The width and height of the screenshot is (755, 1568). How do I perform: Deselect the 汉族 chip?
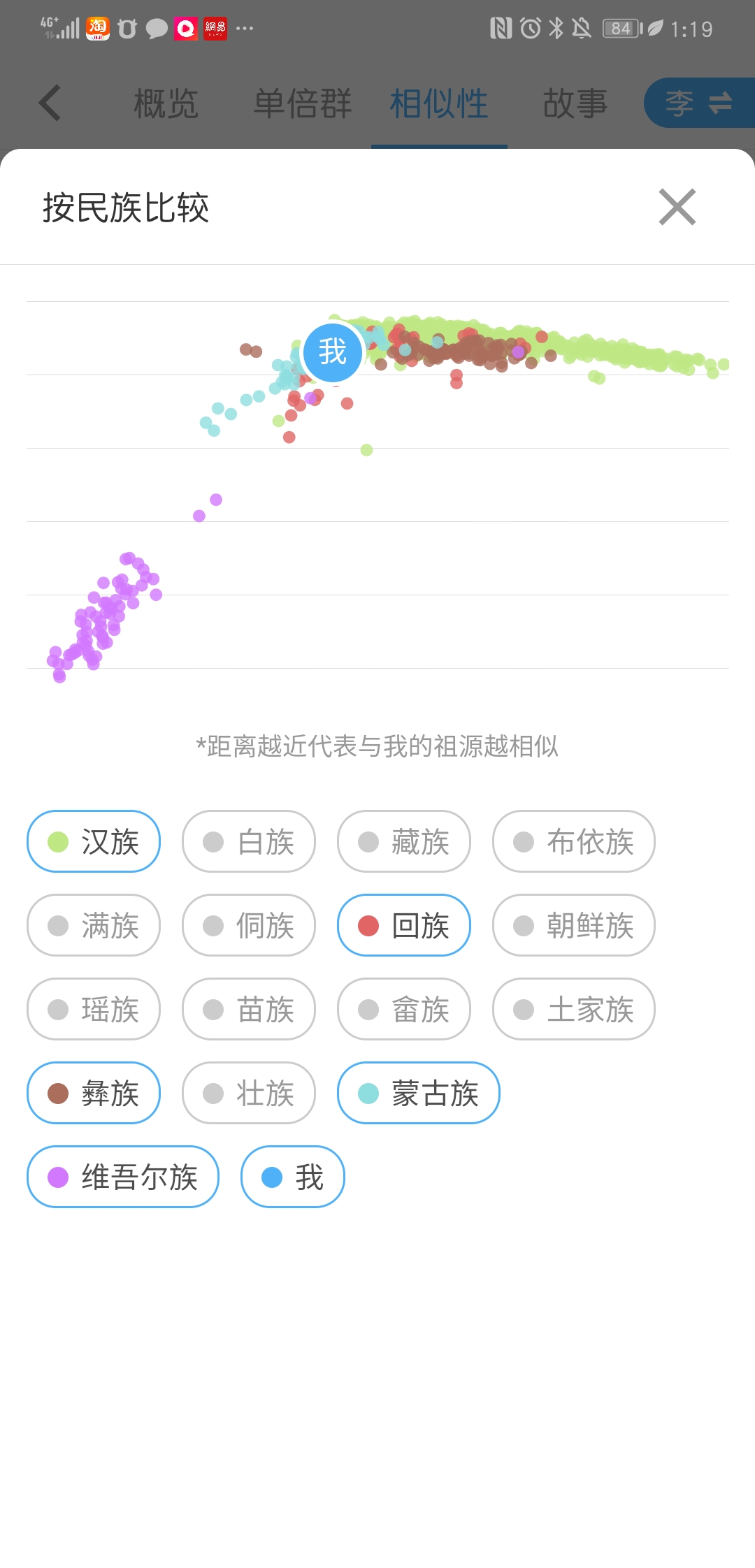94,841
